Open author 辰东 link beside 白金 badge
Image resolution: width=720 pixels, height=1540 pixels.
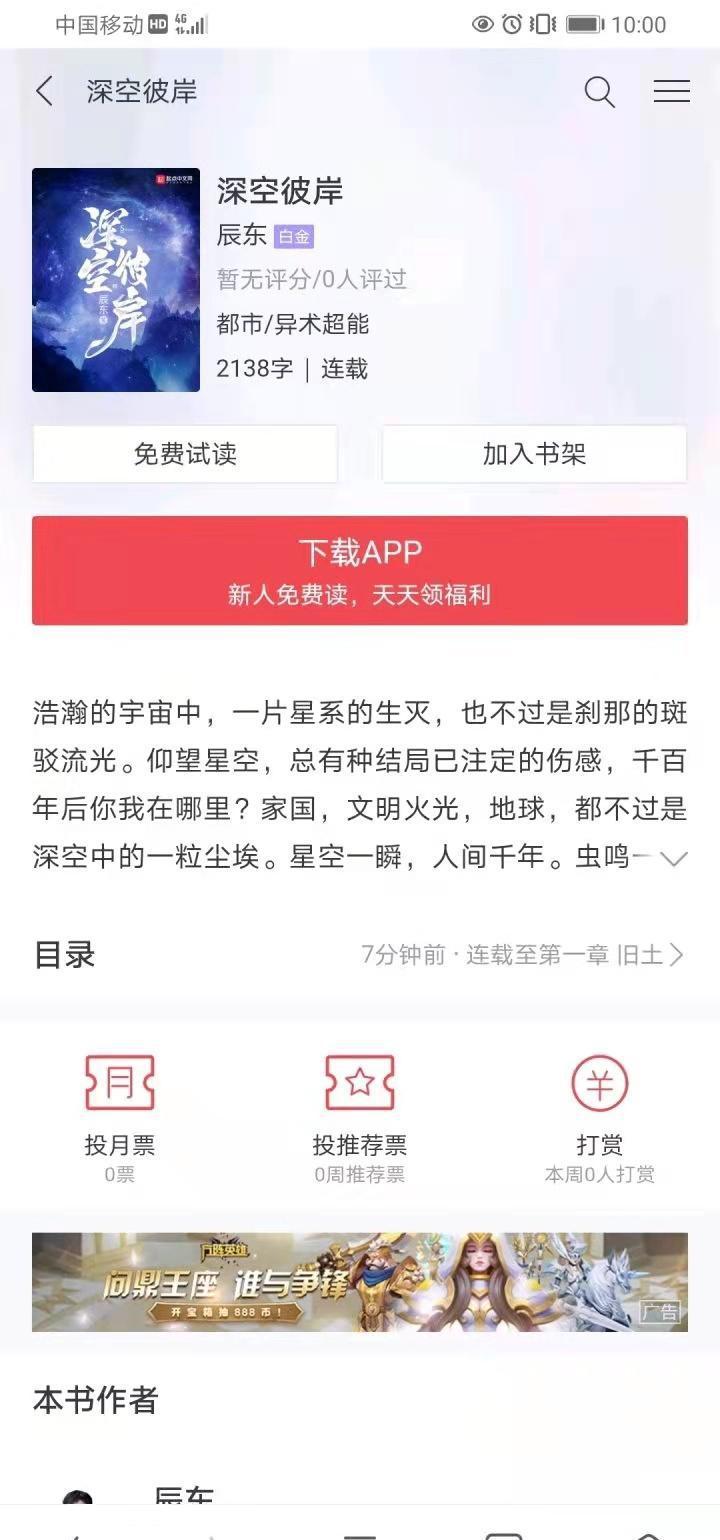click(x=242, y=235)
